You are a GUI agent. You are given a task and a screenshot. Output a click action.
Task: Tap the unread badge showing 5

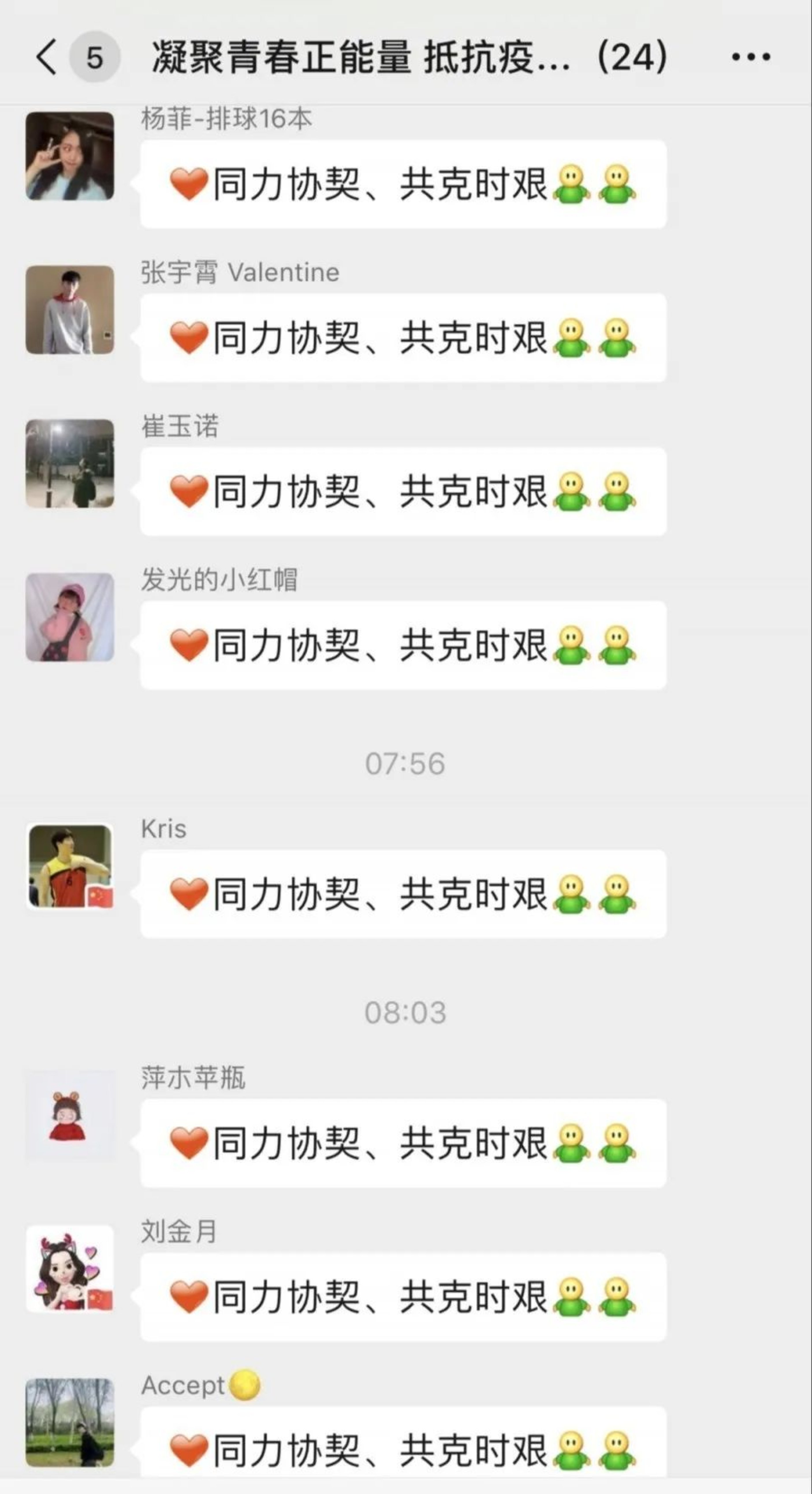click(92, 55)
